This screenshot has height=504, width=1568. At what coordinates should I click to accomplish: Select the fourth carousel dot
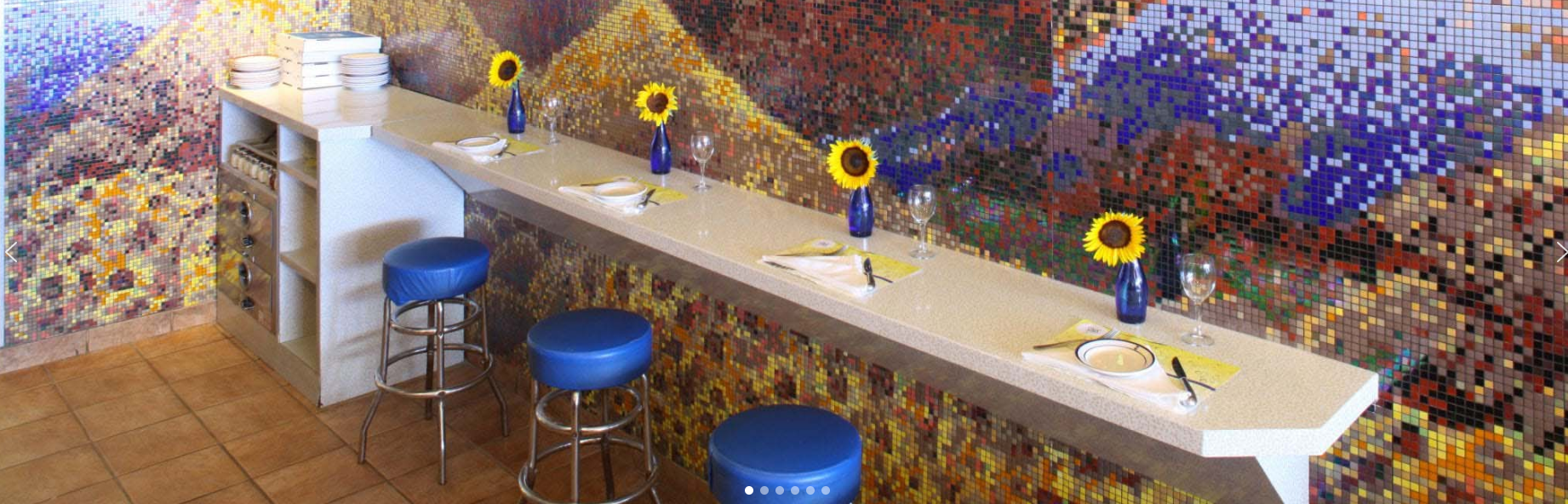[x=795, y=490]
